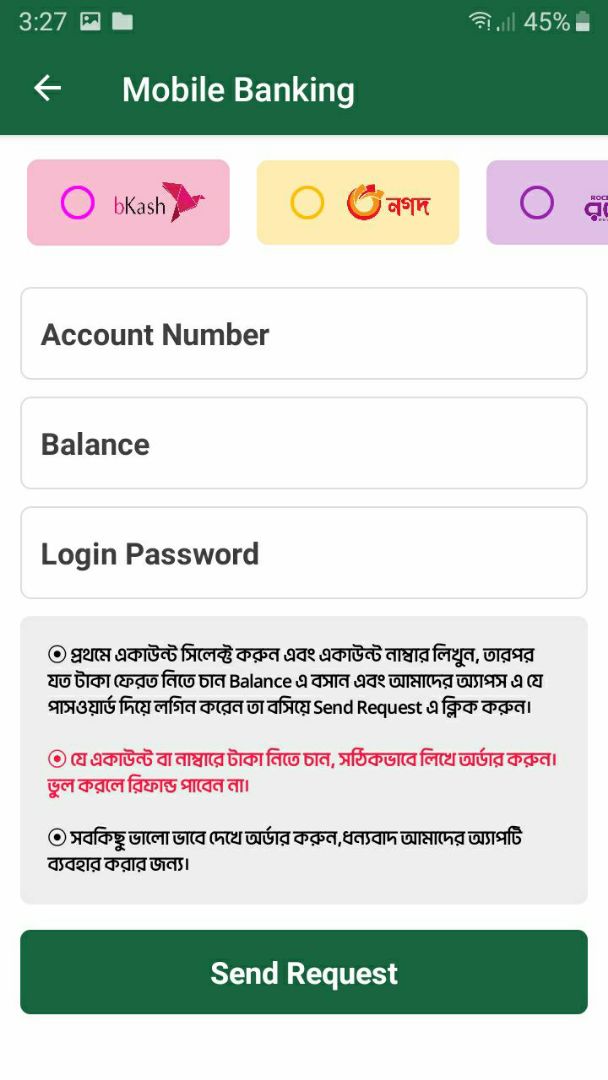Pick the purple Rocket payment option
This screenshot has width=608, height=1080.
click(548, 203)
